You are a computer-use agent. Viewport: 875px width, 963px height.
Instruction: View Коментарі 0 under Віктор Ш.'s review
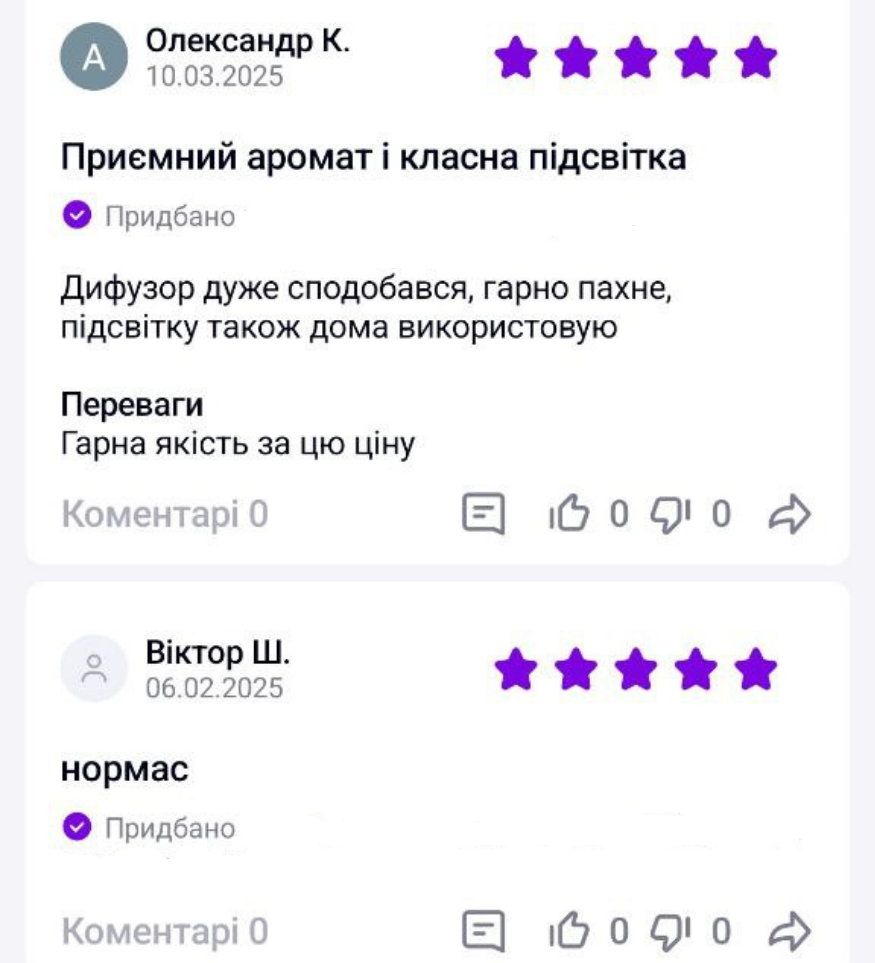pos(165,931)
